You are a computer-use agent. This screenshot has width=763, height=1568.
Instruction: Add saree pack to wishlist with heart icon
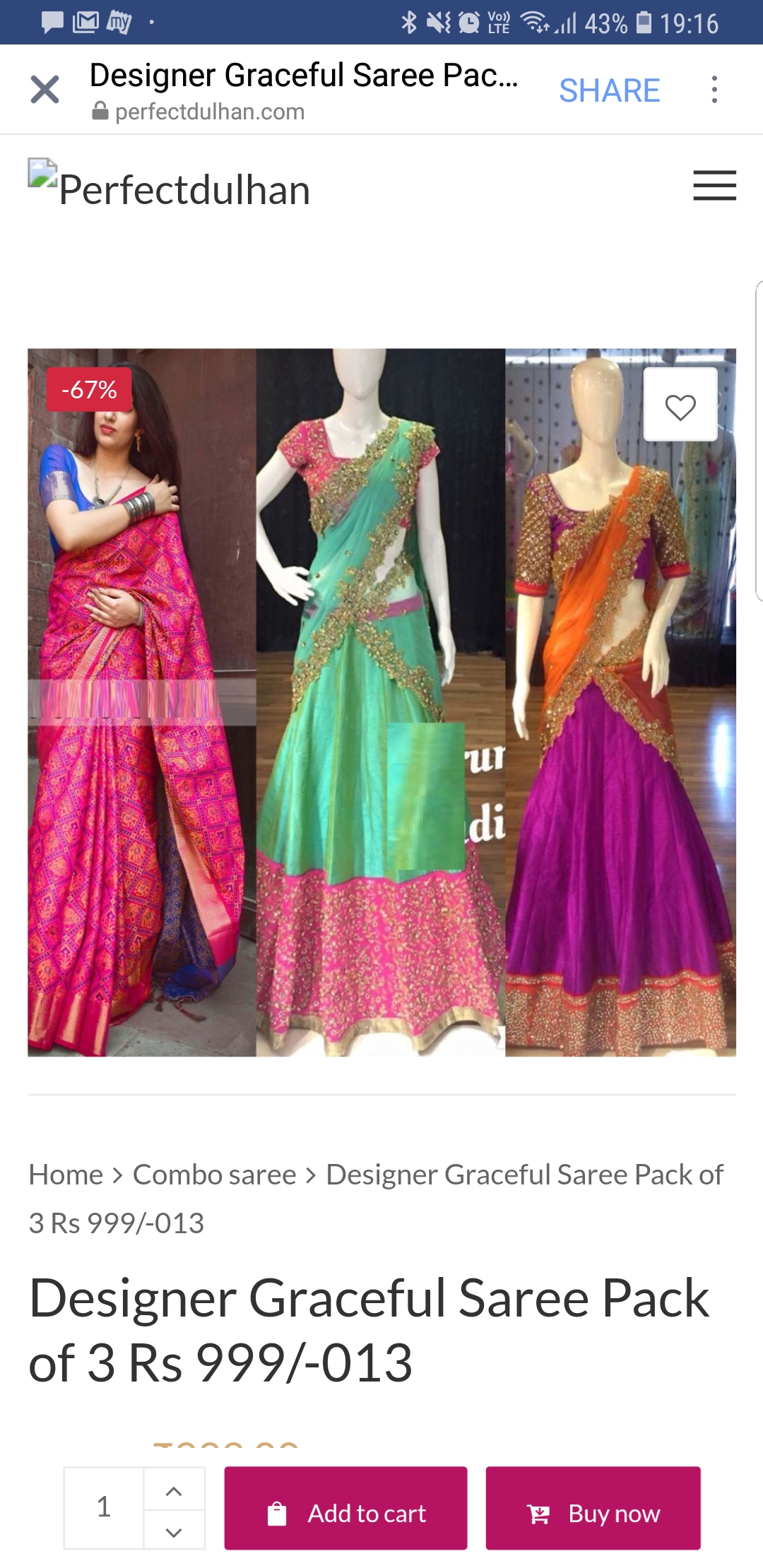(680, 405)
